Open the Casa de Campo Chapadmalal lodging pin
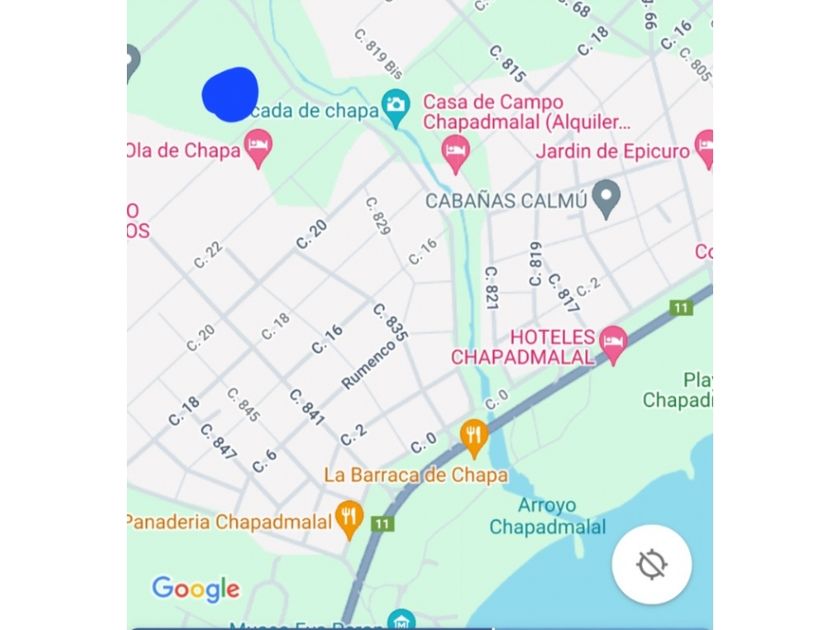 click(x=456, y=153)
